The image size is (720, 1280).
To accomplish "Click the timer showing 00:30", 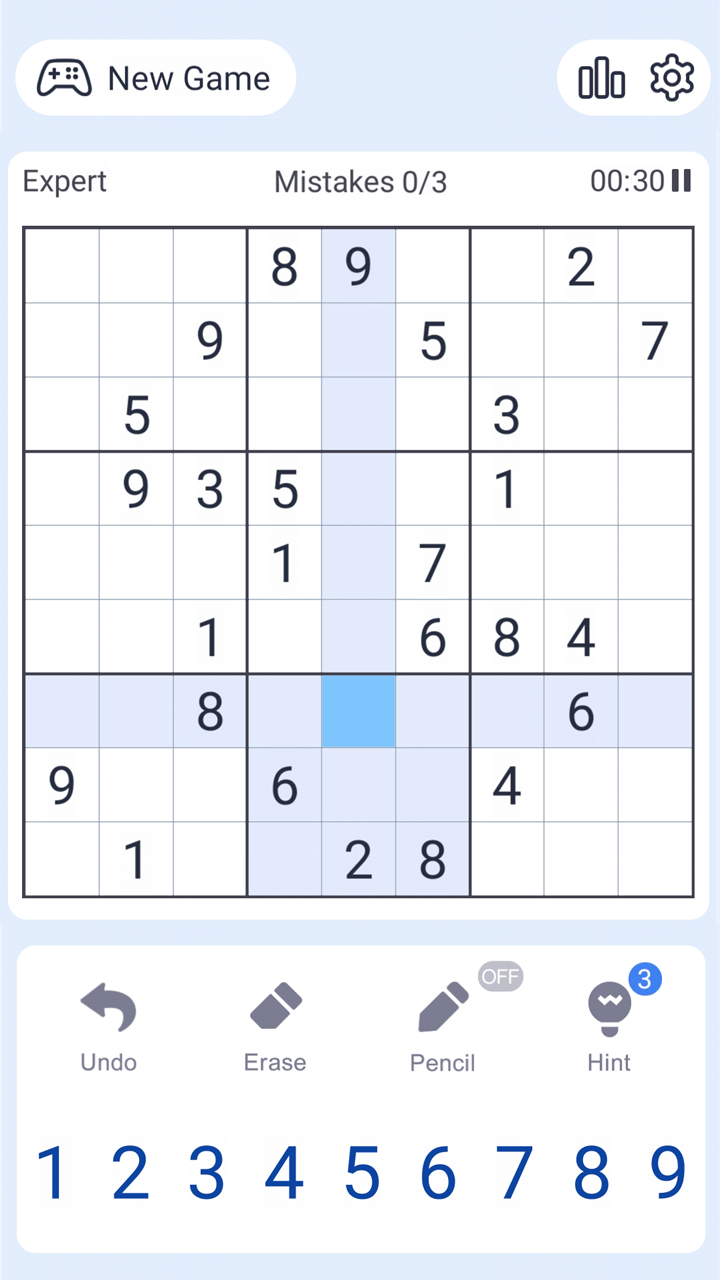I will pos(628,181).
